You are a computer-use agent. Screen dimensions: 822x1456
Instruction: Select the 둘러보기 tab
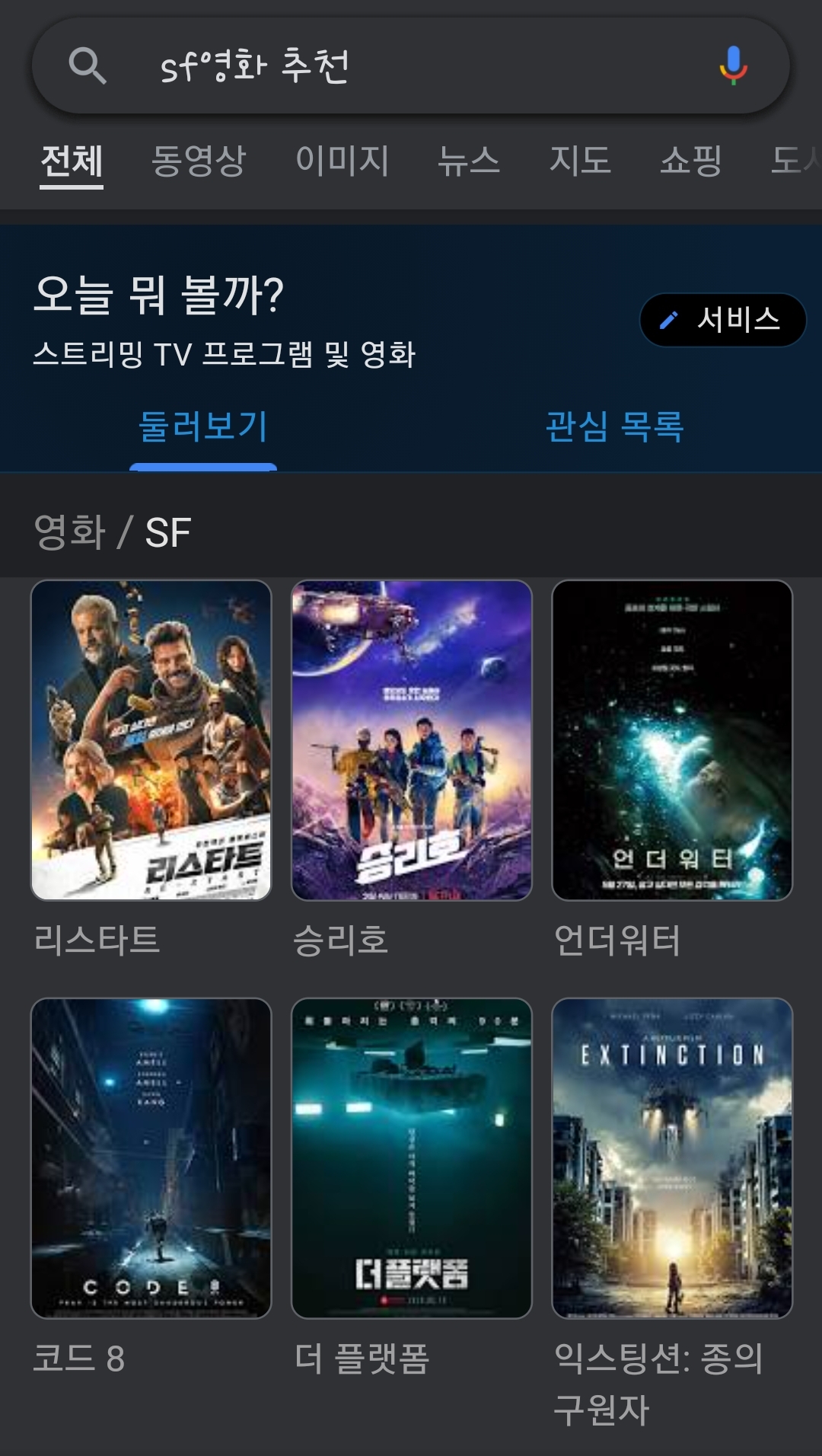(203, 426)
